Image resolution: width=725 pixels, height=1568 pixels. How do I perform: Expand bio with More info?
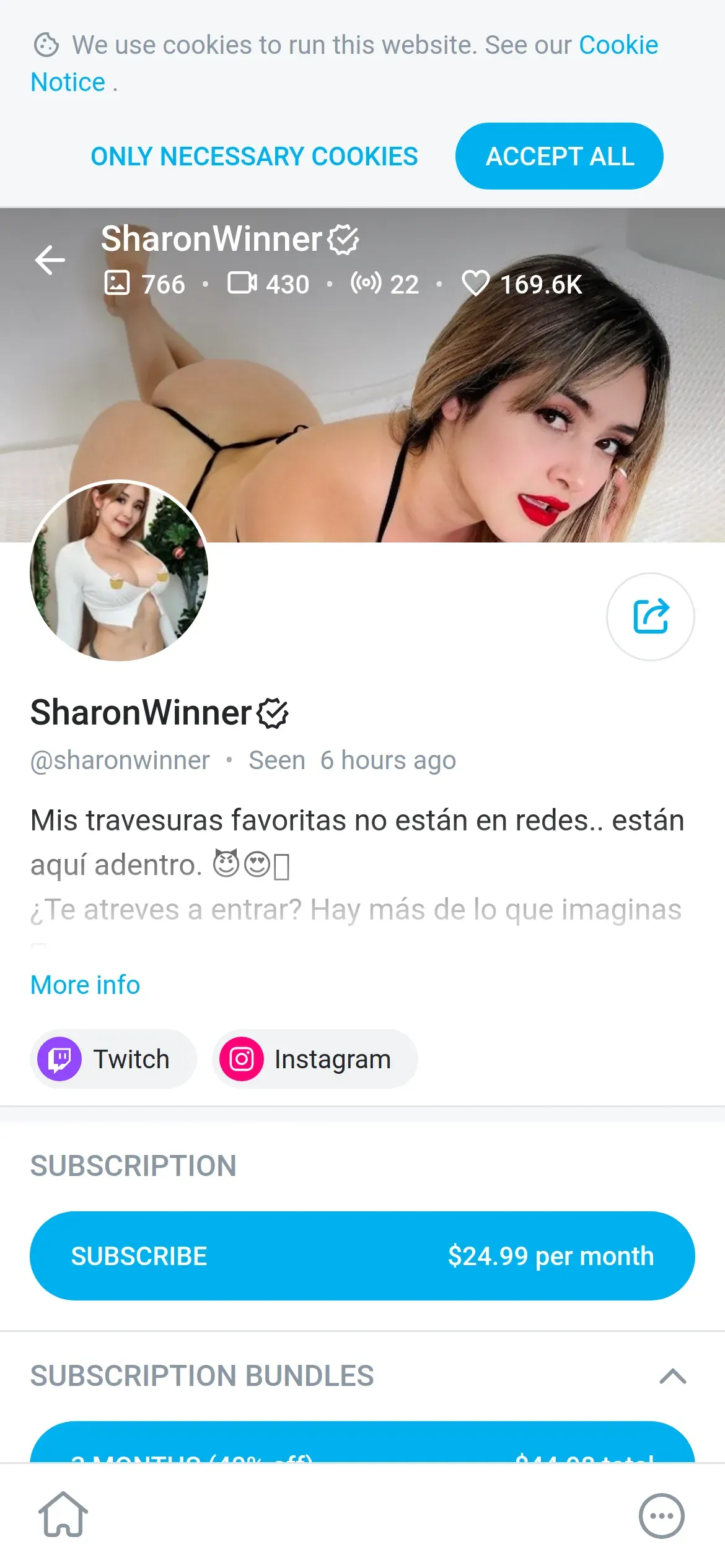85,985
